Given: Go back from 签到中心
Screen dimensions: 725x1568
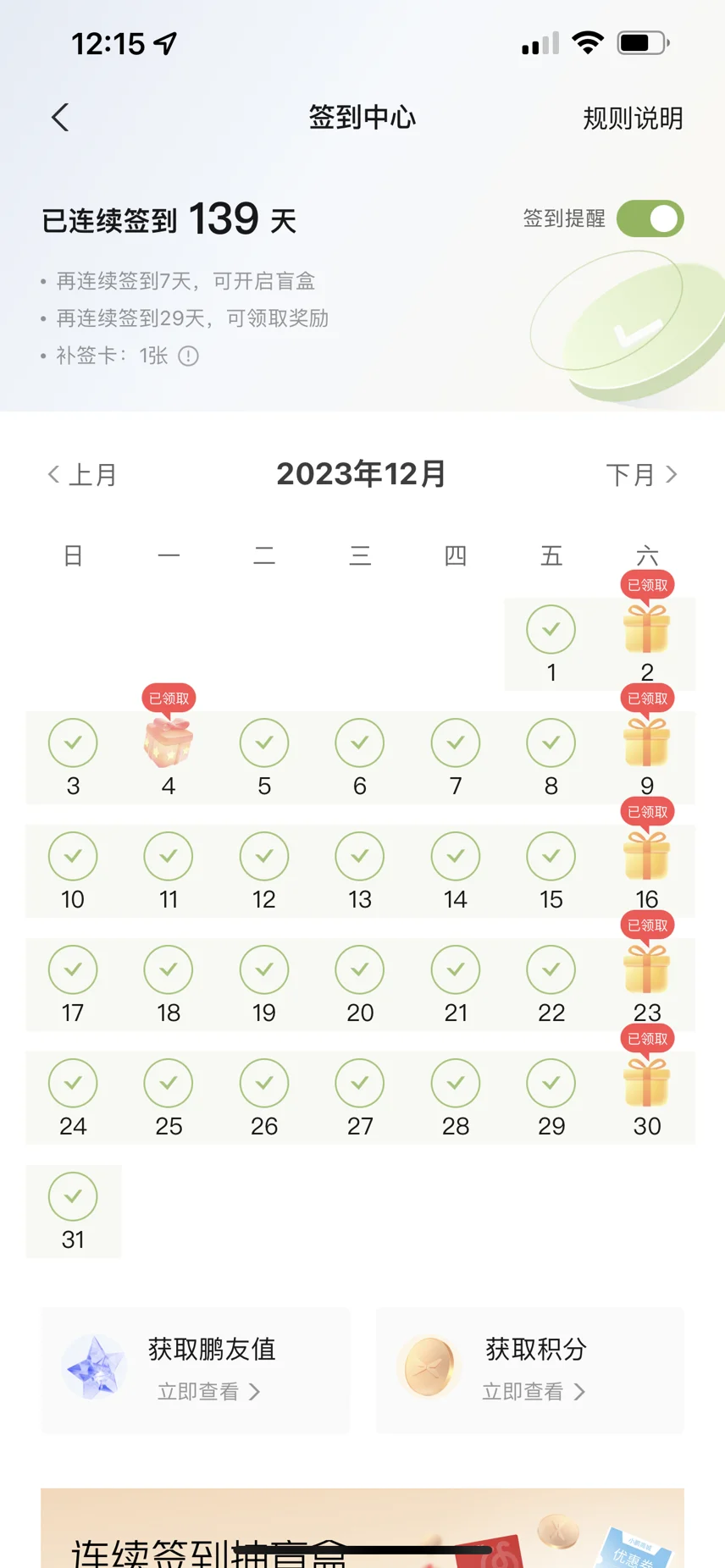Looking at the screenshot, I should point(60,118).
